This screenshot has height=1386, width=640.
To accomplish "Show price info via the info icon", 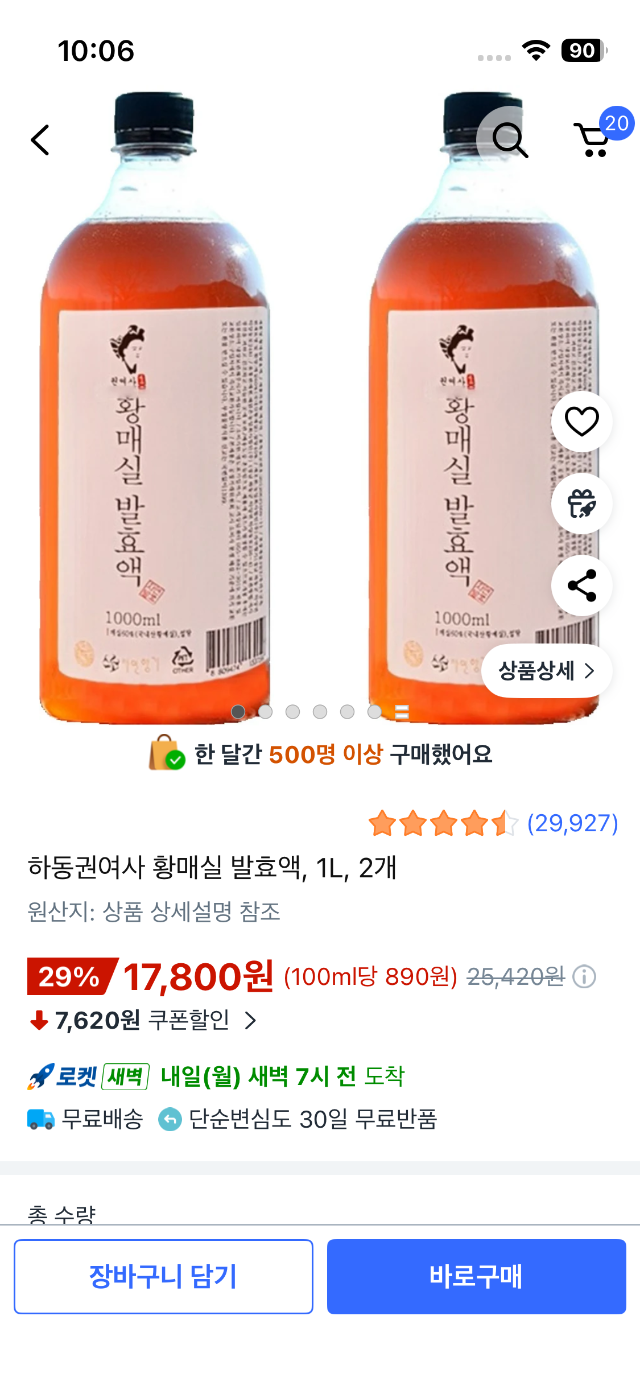I will point(585,976).
